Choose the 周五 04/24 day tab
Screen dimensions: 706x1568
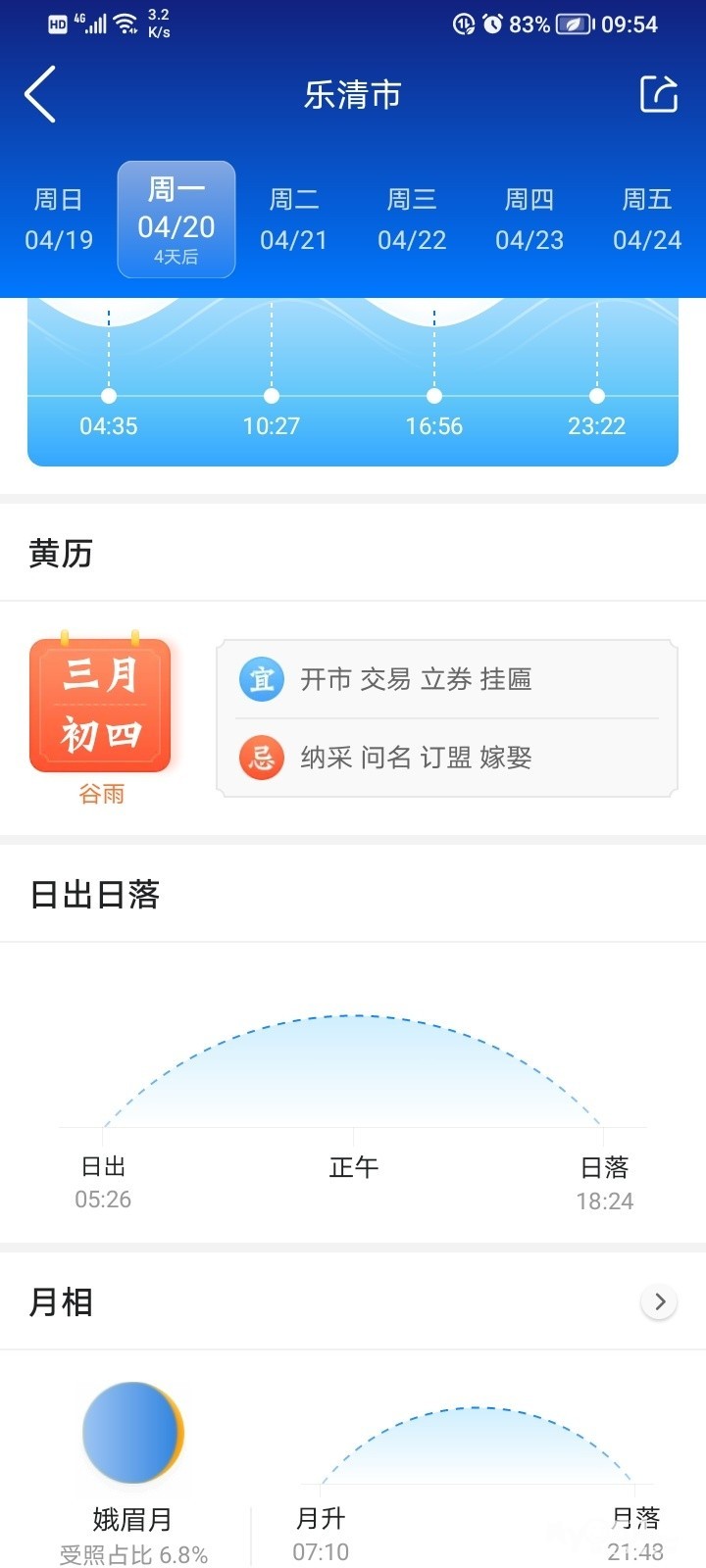tap(647, 220)
